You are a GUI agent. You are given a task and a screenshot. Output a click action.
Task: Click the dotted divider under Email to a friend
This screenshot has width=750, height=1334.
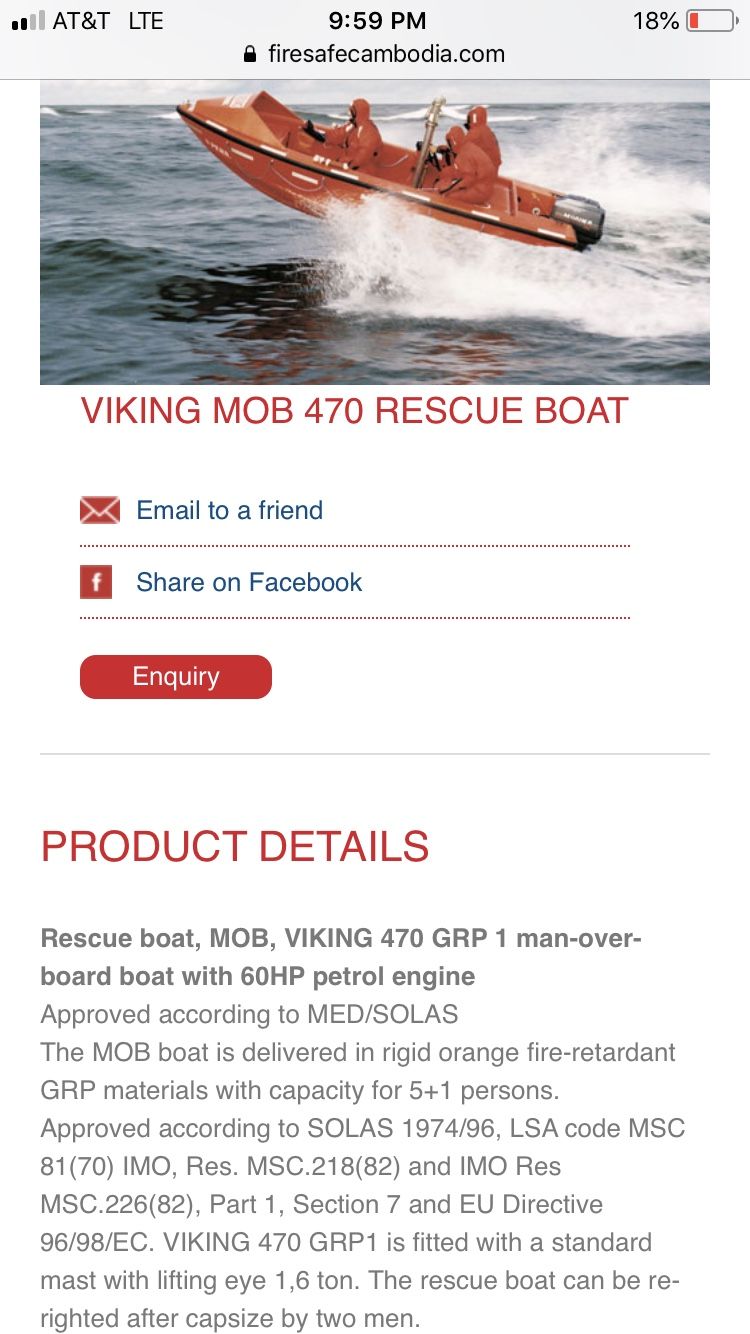coord(355,546)
